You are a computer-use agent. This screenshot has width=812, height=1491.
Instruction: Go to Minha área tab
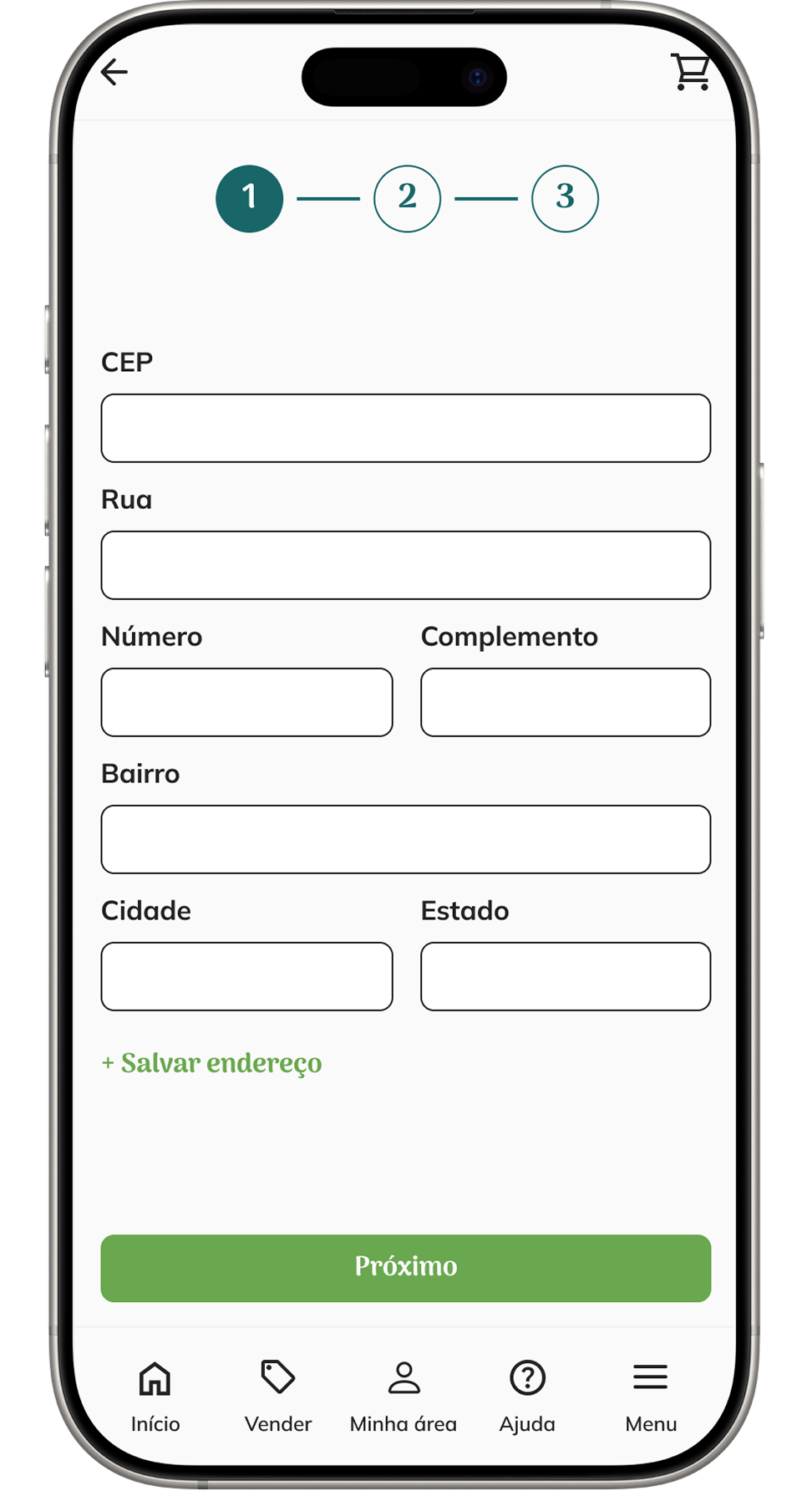(x=403, y=1396)
